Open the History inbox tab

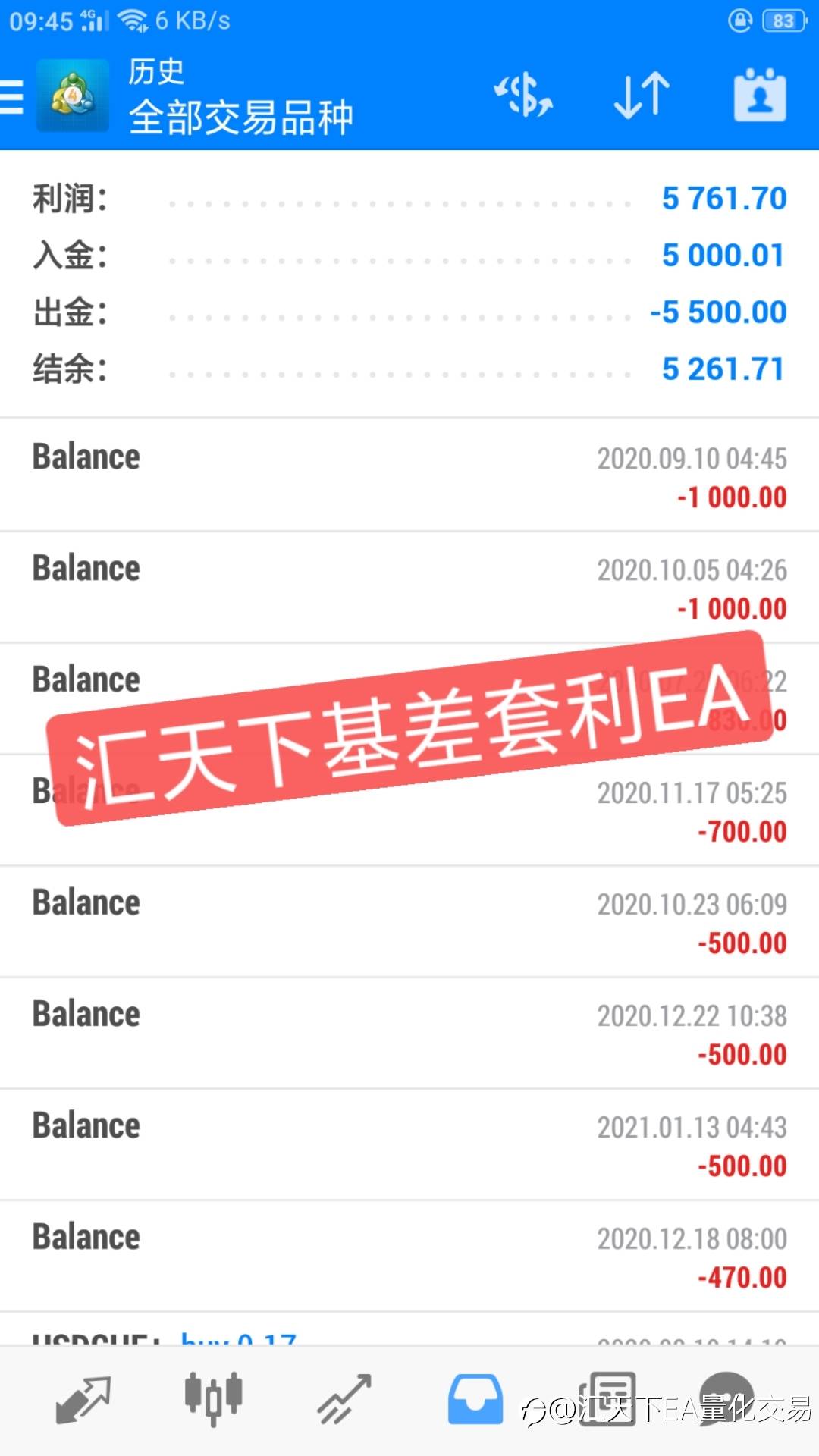pos(475,1399)
